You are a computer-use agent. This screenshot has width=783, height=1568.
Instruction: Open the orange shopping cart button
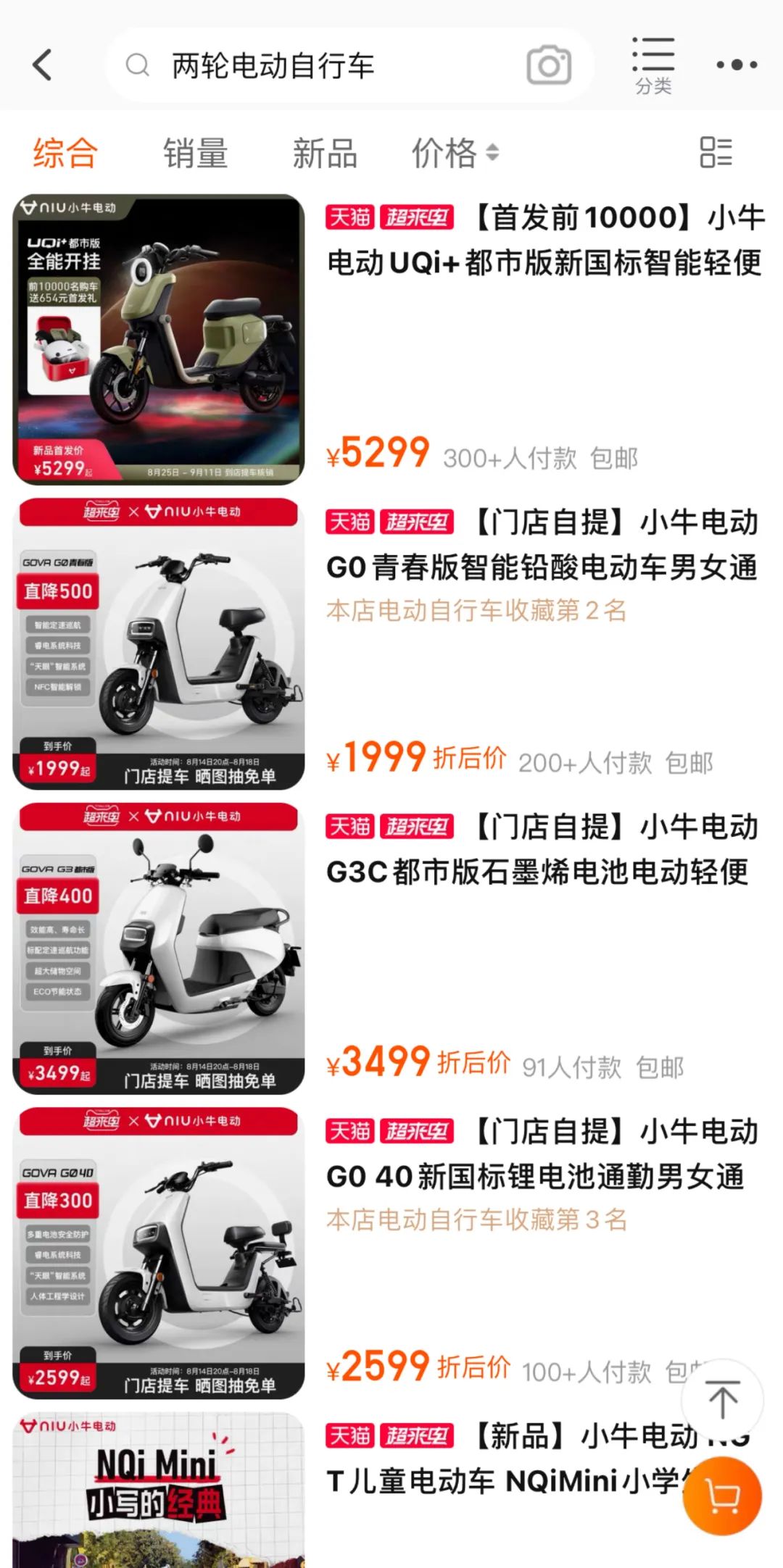pos(722,1495)
